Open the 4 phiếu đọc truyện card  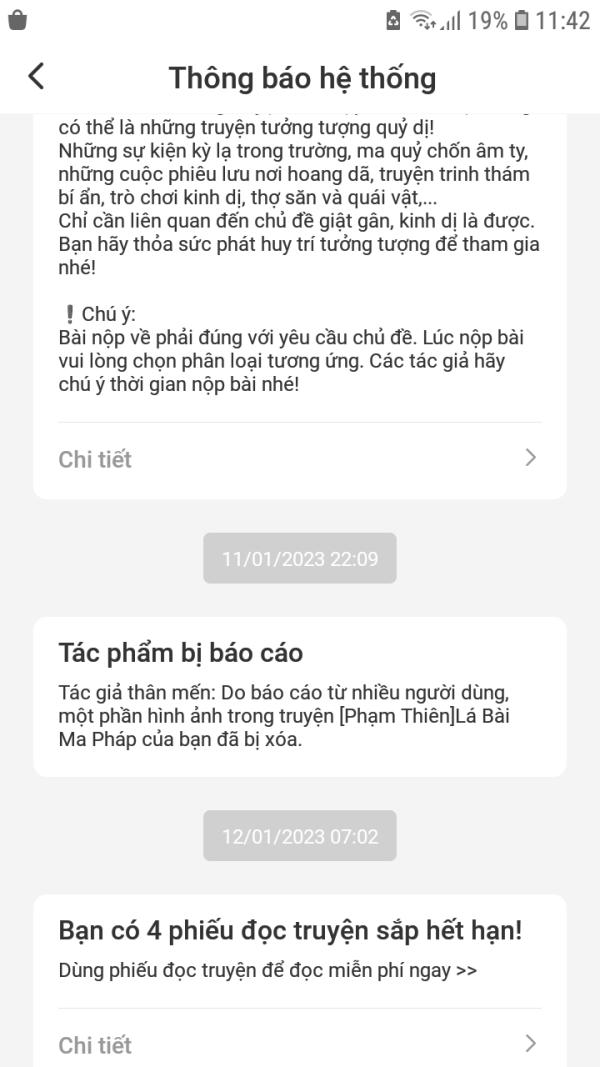click(x=299, y=981)
